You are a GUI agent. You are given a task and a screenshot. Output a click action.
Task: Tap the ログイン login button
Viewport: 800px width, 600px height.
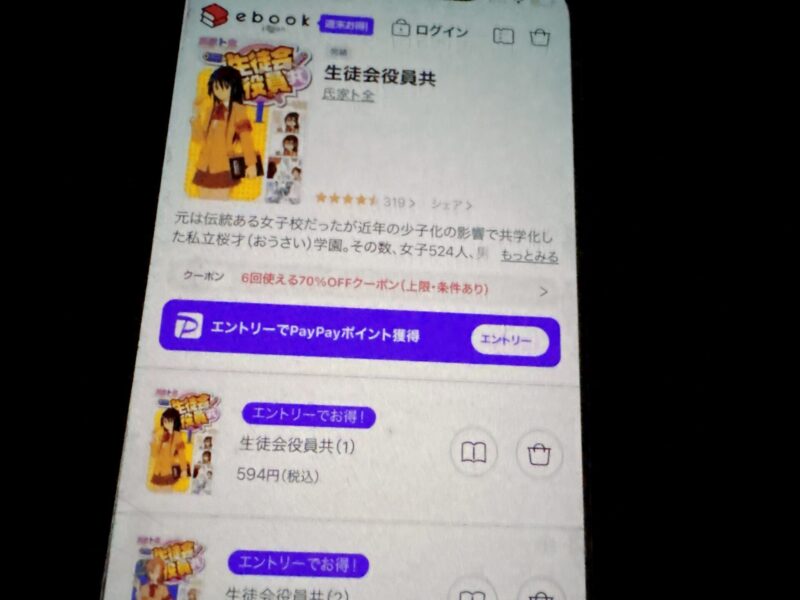coord(431,31)
